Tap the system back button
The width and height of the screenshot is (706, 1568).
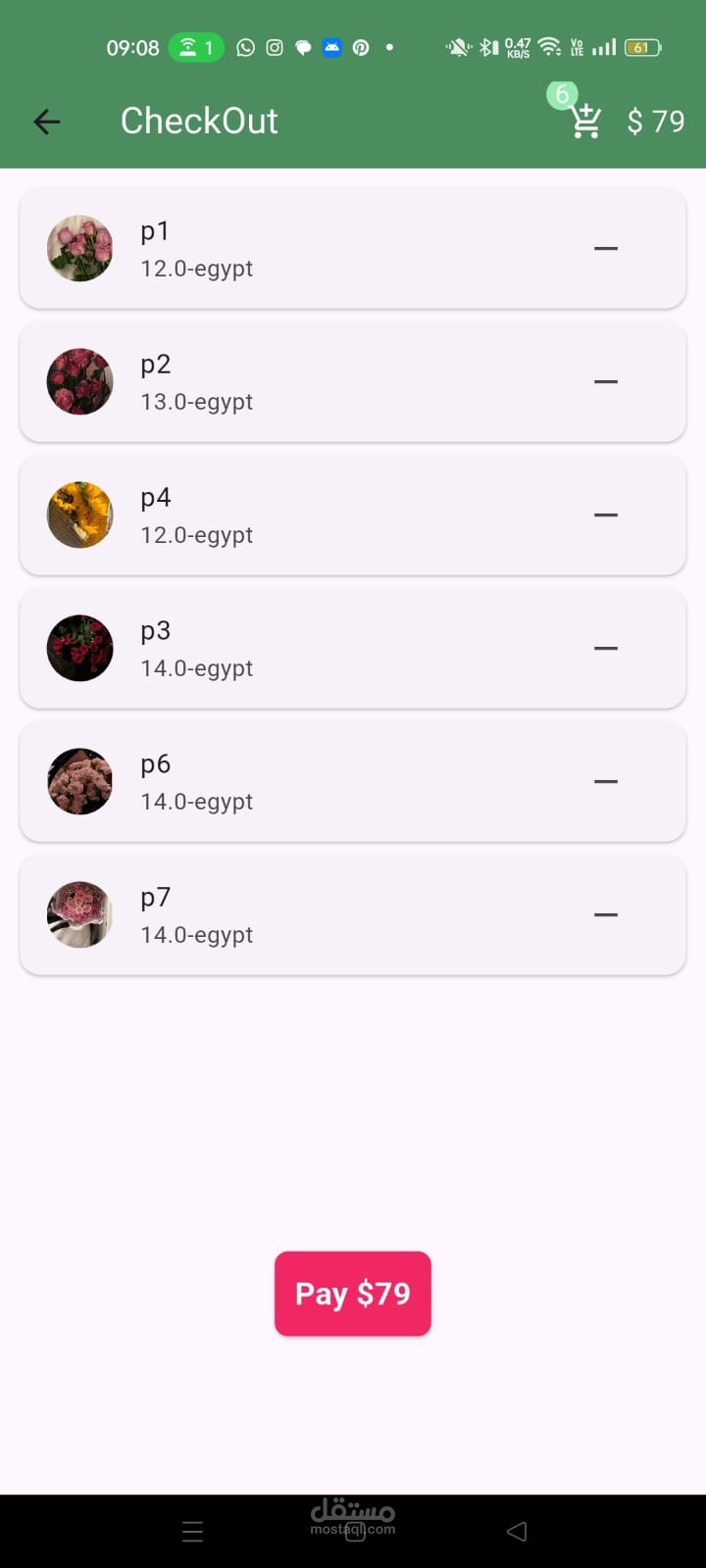pyautogui.click(x=517, y=1532)
